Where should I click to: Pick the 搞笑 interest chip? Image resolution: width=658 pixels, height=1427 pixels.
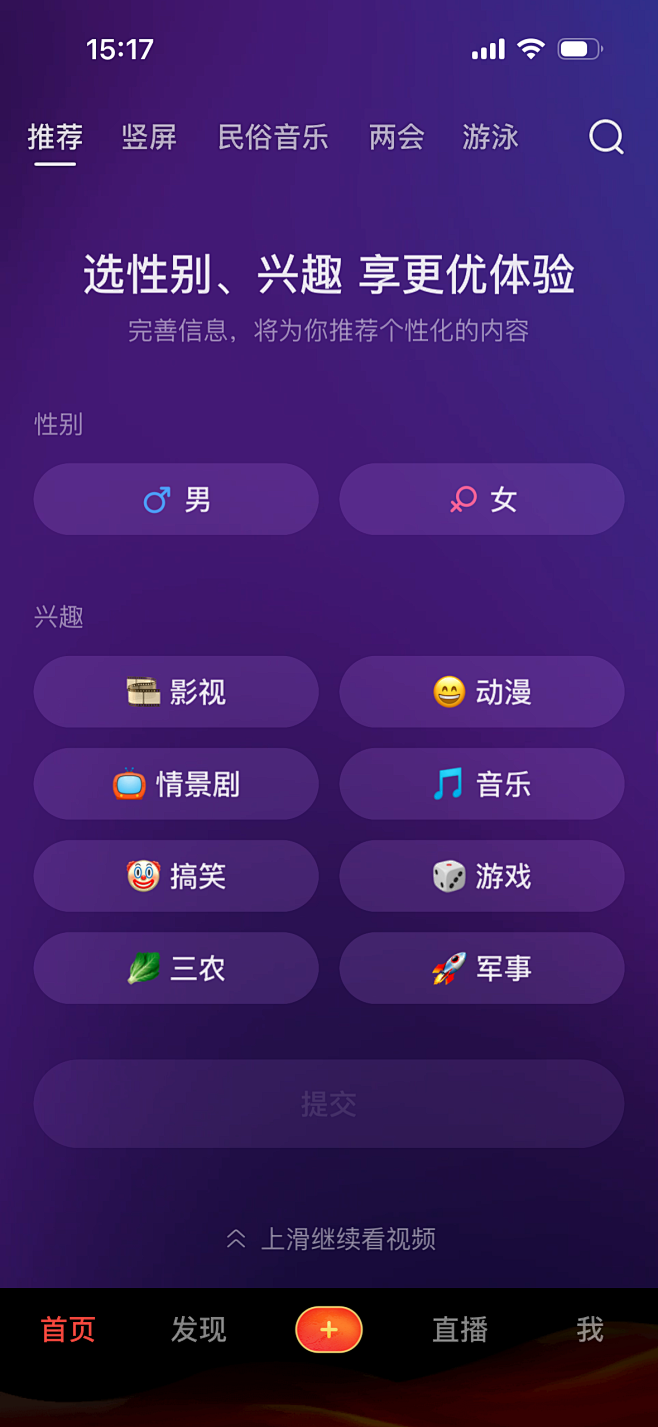(x=176, y=876)
